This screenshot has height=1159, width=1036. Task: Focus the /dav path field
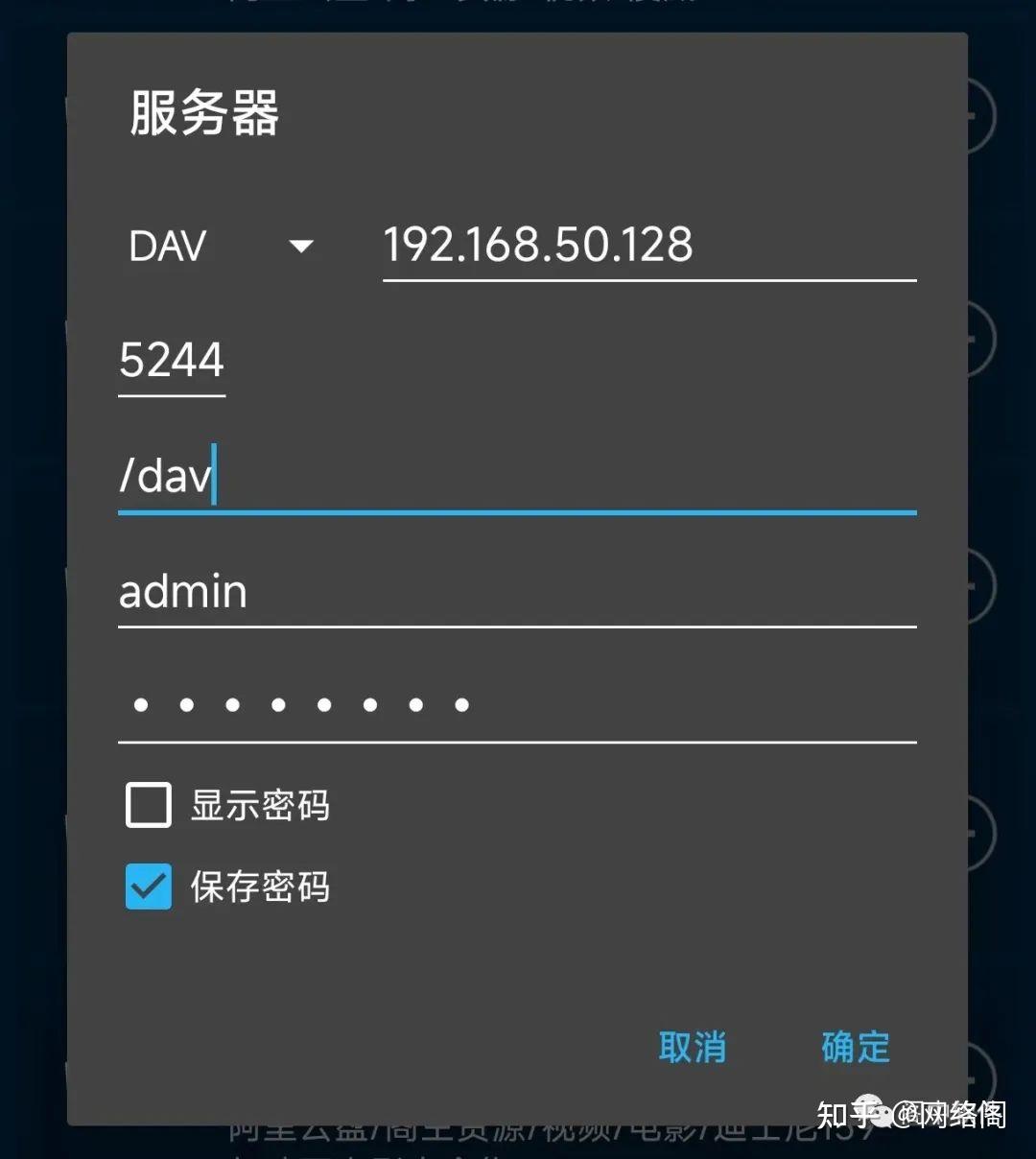[x=516, y=476]
